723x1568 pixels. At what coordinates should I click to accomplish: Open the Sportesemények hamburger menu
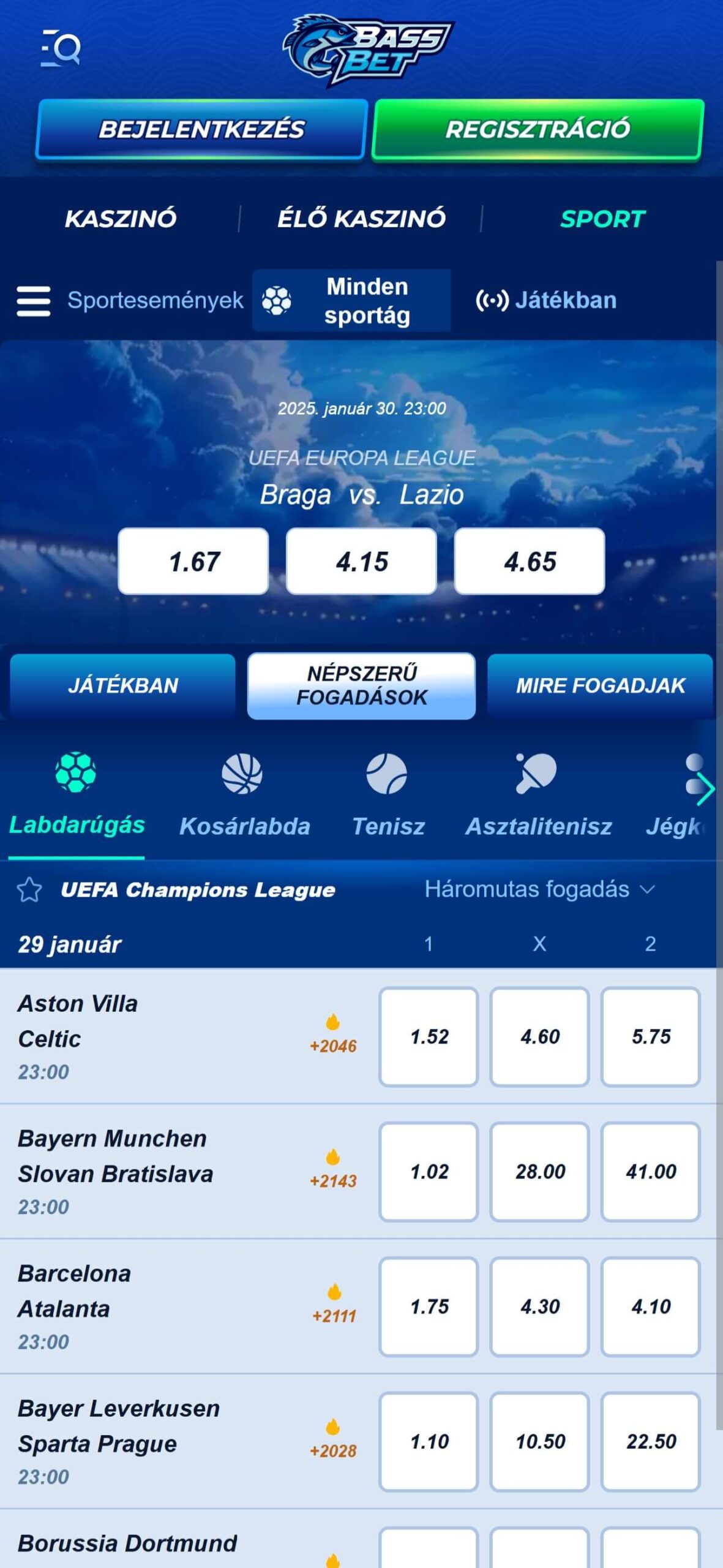[x=34, y=301]
